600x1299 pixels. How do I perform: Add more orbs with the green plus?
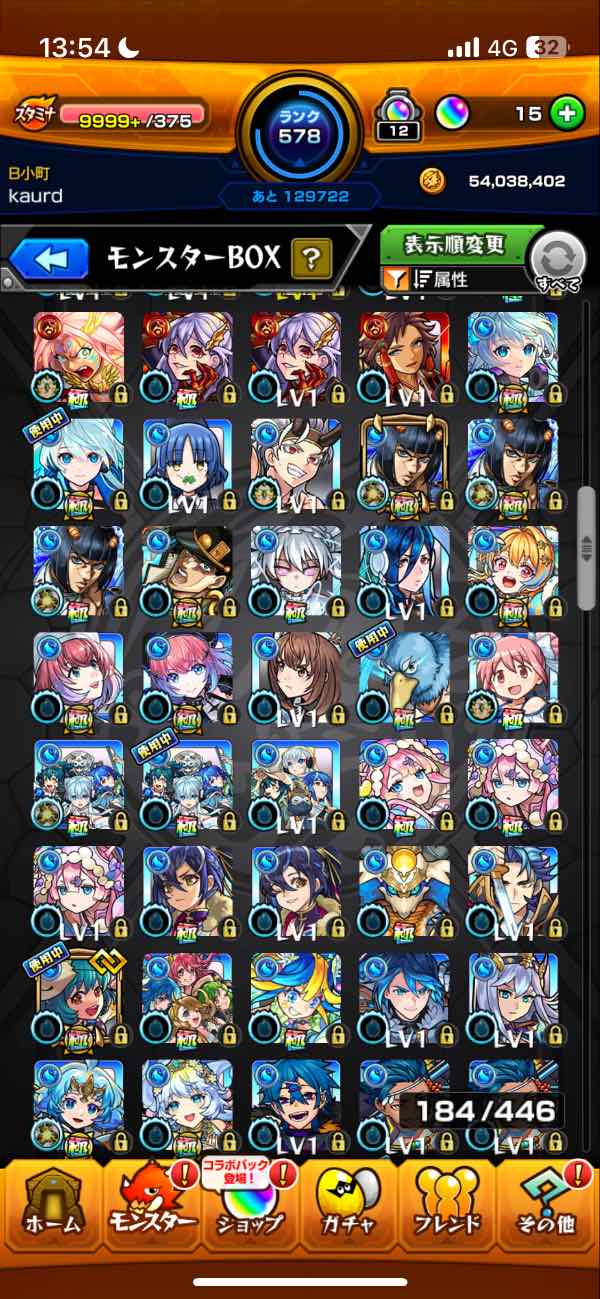click(567, 114)
